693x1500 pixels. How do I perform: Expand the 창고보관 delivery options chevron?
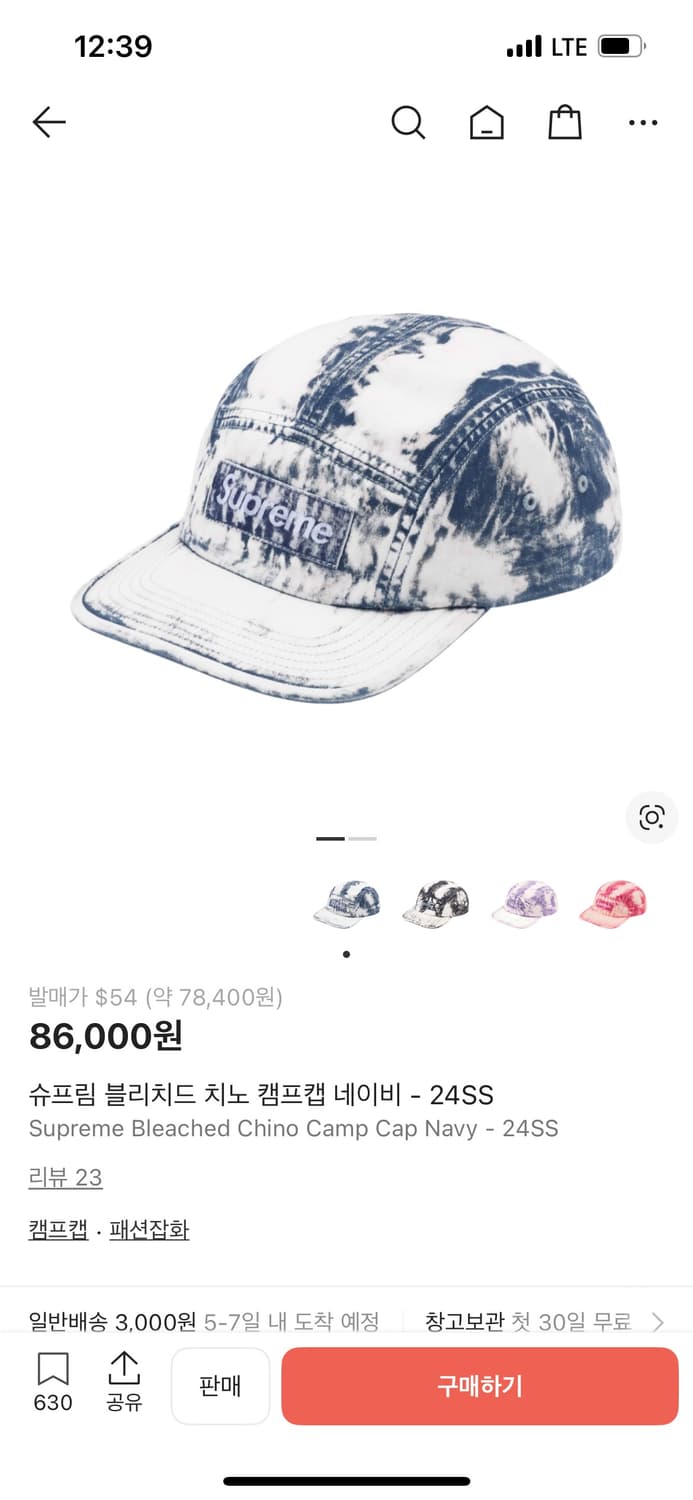click(657, 1322)
